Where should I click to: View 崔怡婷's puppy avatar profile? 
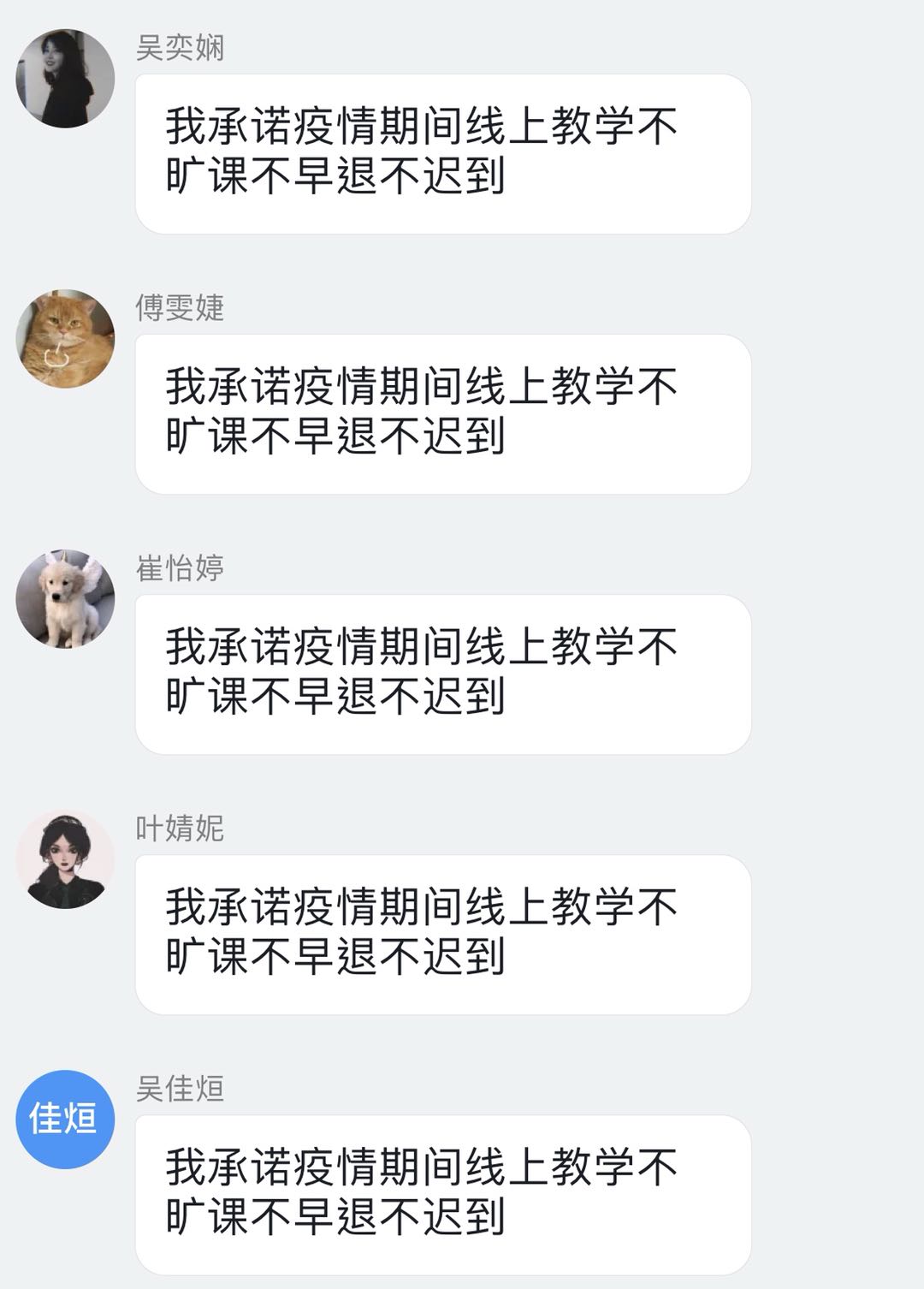(65, 599)
